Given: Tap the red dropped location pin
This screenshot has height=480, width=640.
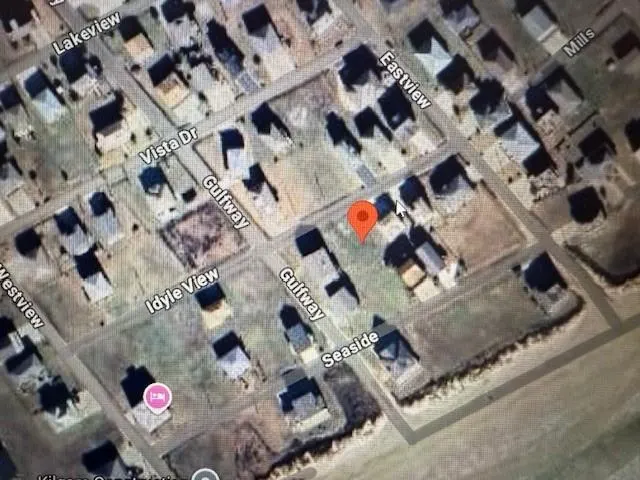Looking at the screenshot, I should point(362,219).
